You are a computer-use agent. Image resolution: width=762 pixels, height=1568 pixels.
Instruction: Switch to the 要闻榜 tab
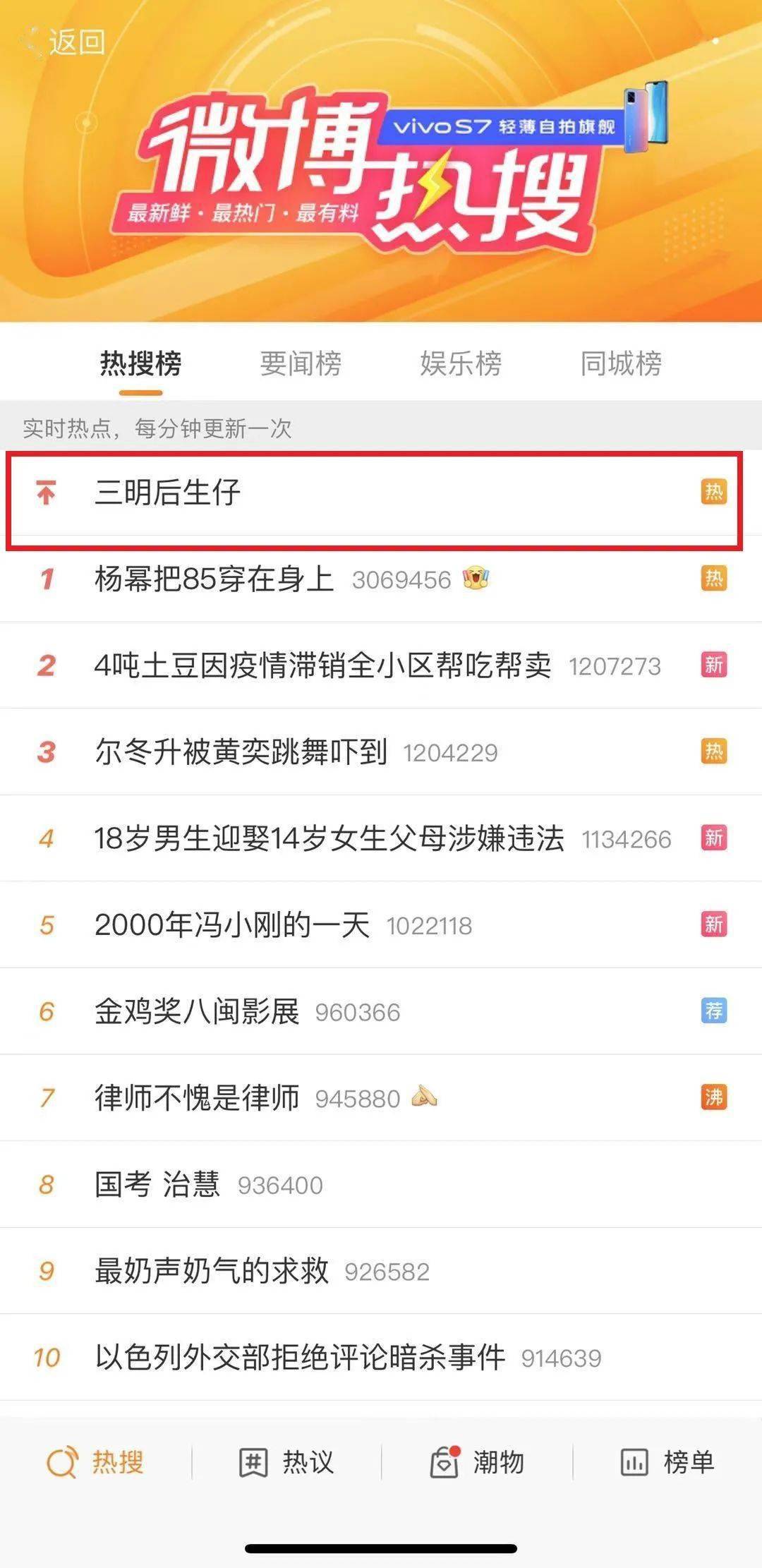[301, 364]
